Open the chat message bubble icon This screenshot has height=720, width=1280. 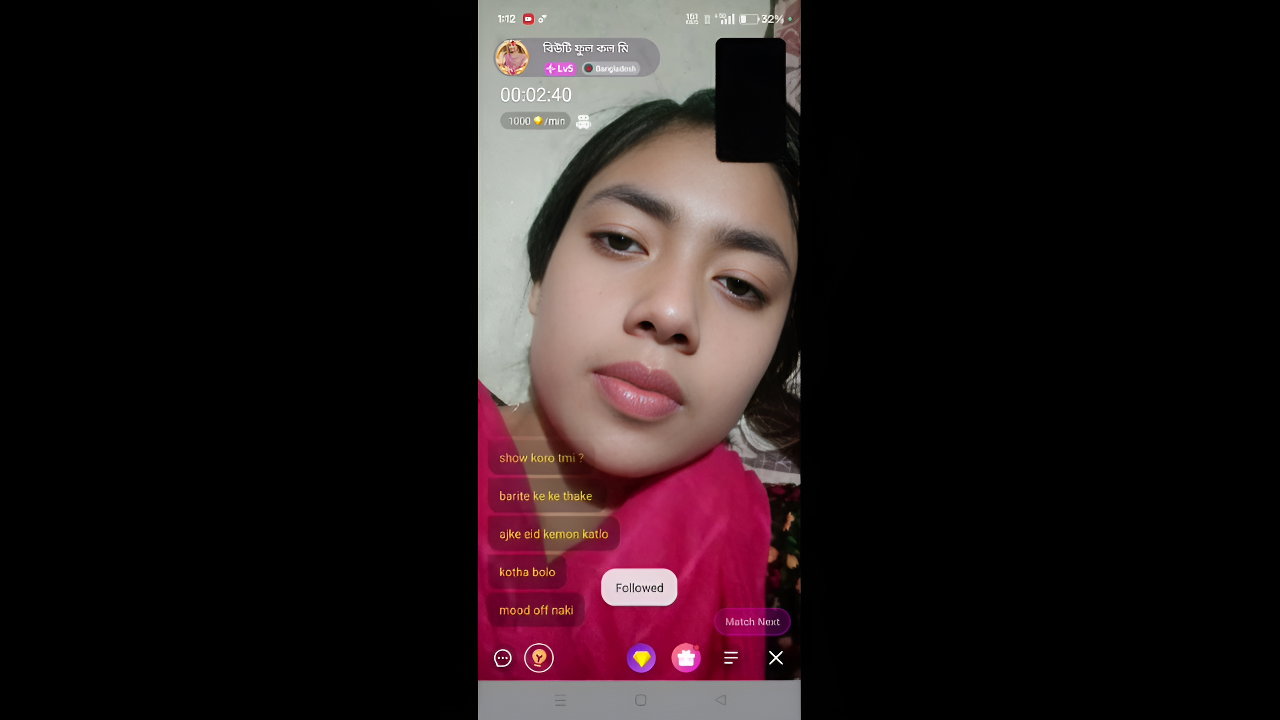click(503, 658)
